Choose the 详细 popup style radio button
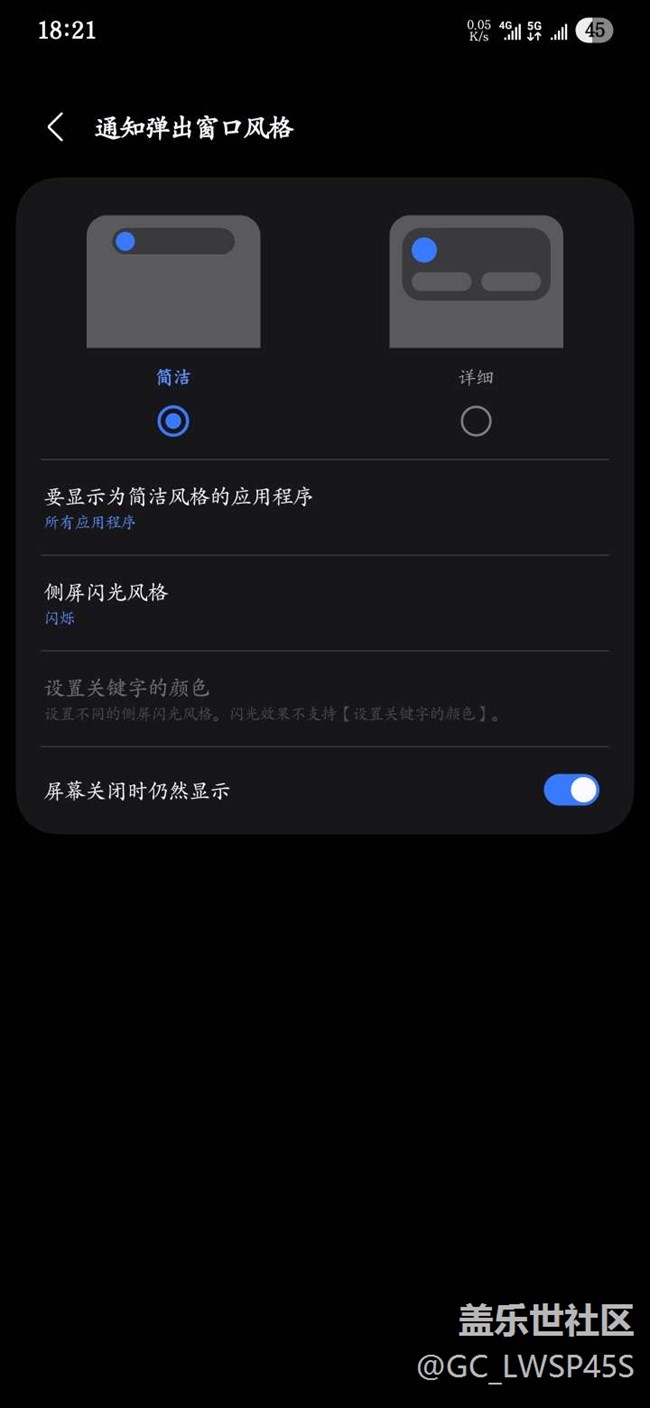Viewport: 650px width, 1408px height. (476, 421)
